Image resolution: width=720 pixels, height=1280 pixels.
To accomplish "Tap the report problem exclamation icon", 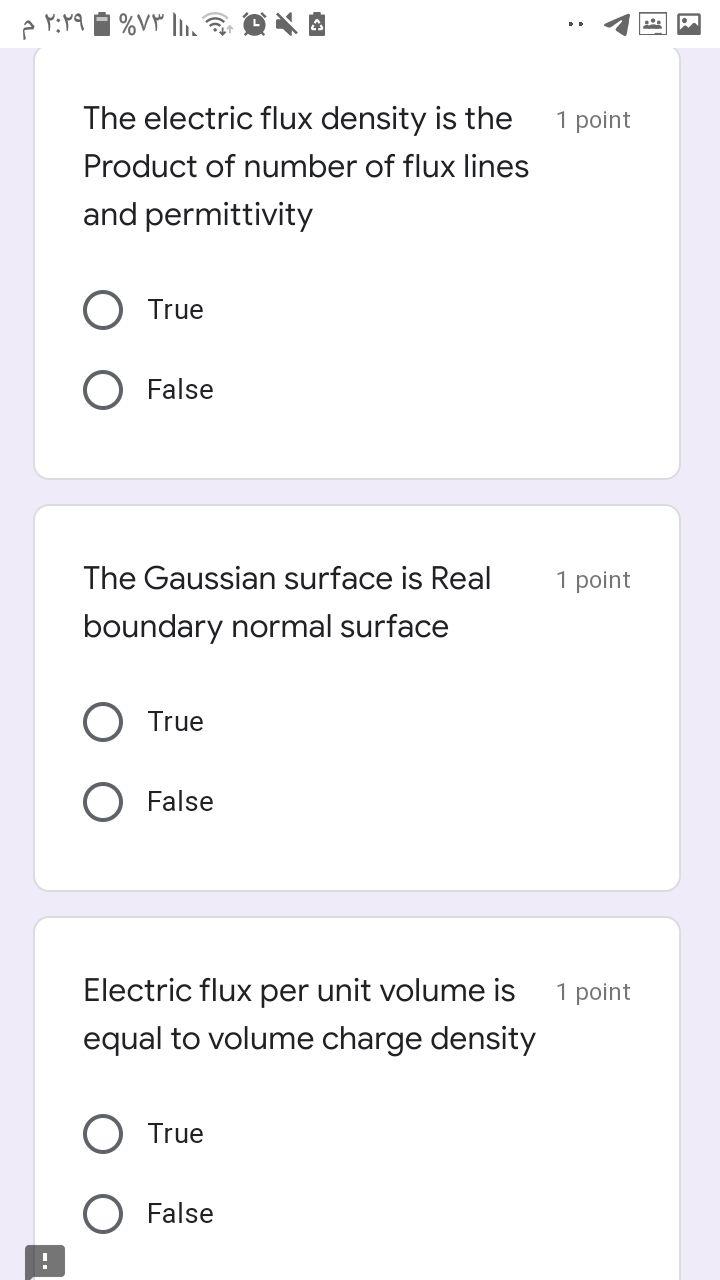I will [45, 1261].
